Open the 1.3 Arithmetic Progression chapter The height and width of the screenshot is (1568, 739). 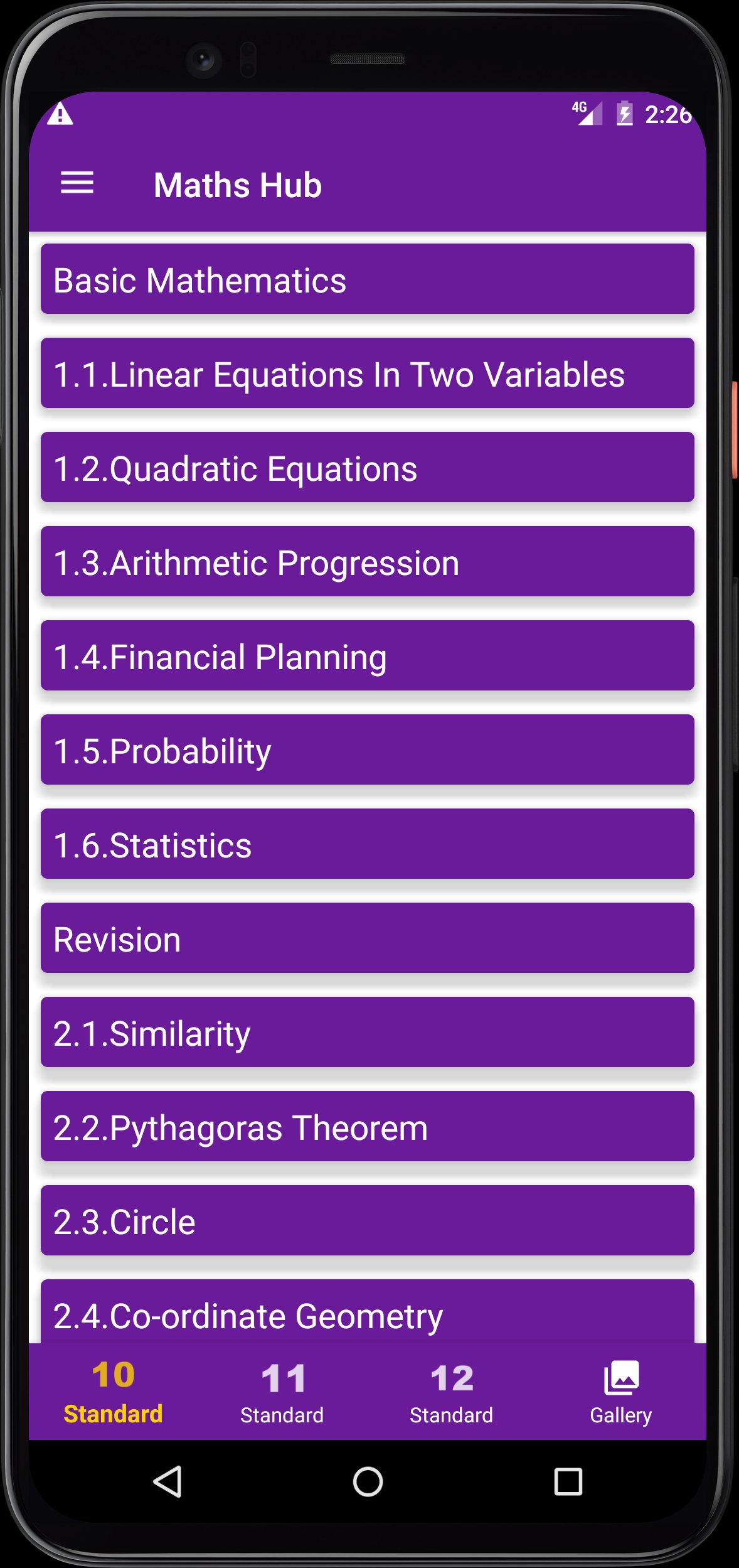[x=367, y=561]
